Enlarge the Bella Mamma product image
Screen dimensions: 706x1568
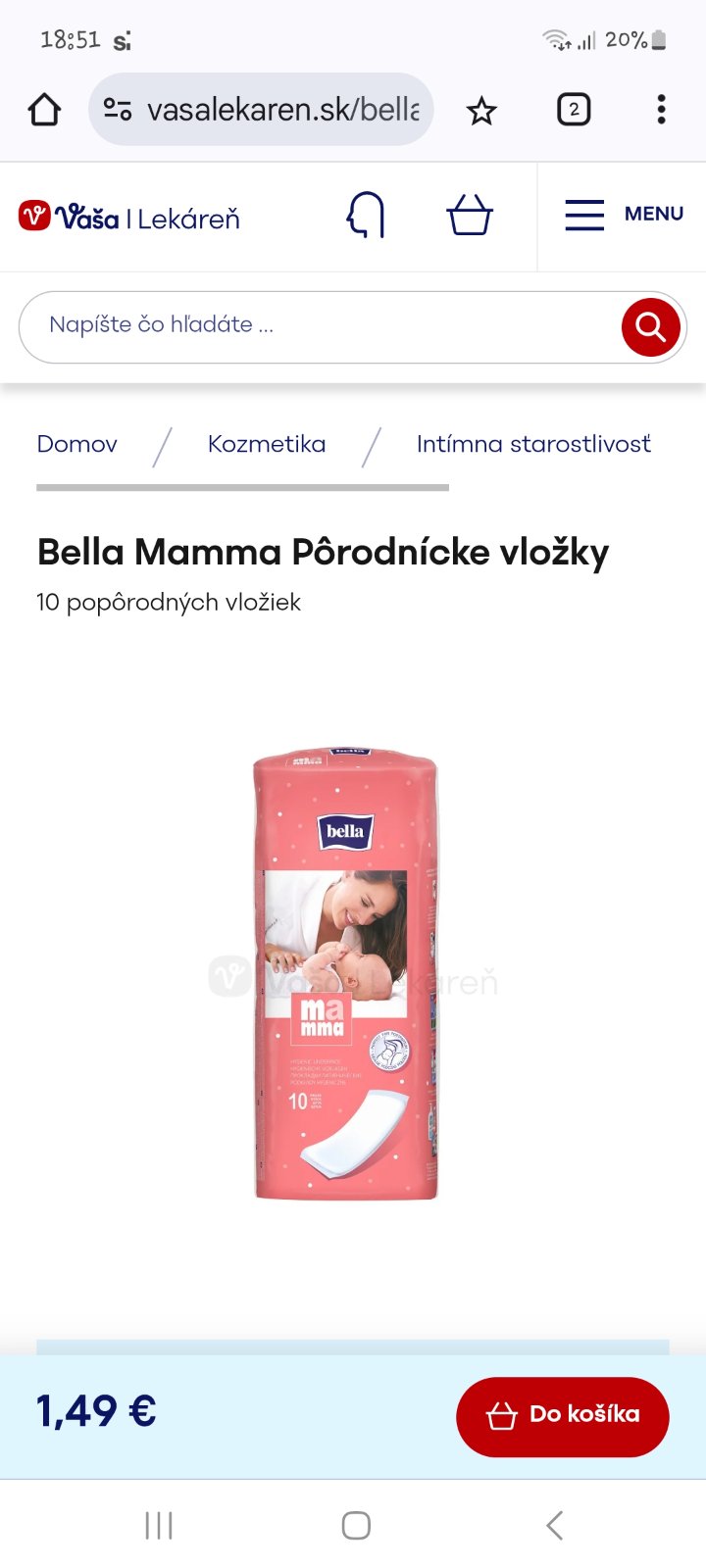pyautogui.click(x=345, y=975)
